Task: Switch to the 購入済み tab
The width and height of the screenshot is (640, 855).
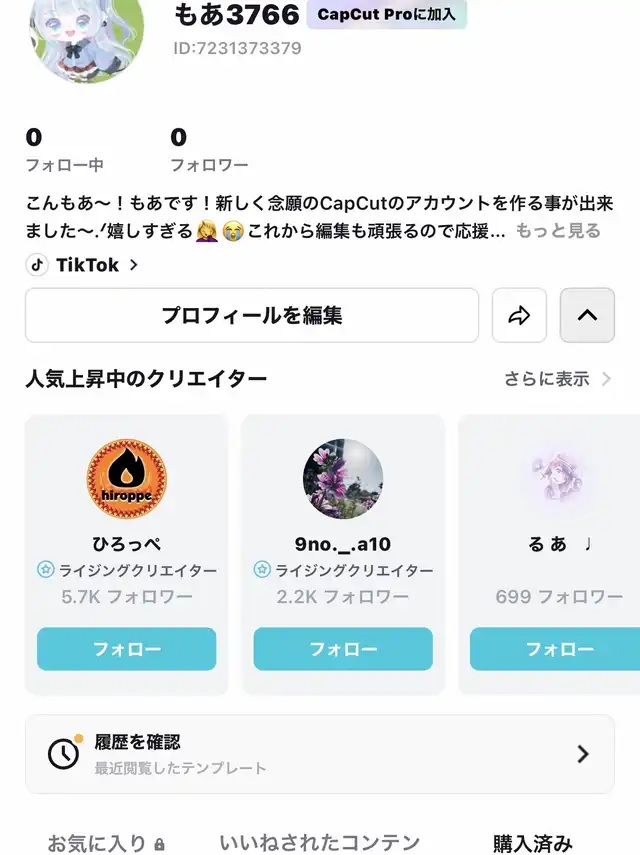Action: [533, 843]
